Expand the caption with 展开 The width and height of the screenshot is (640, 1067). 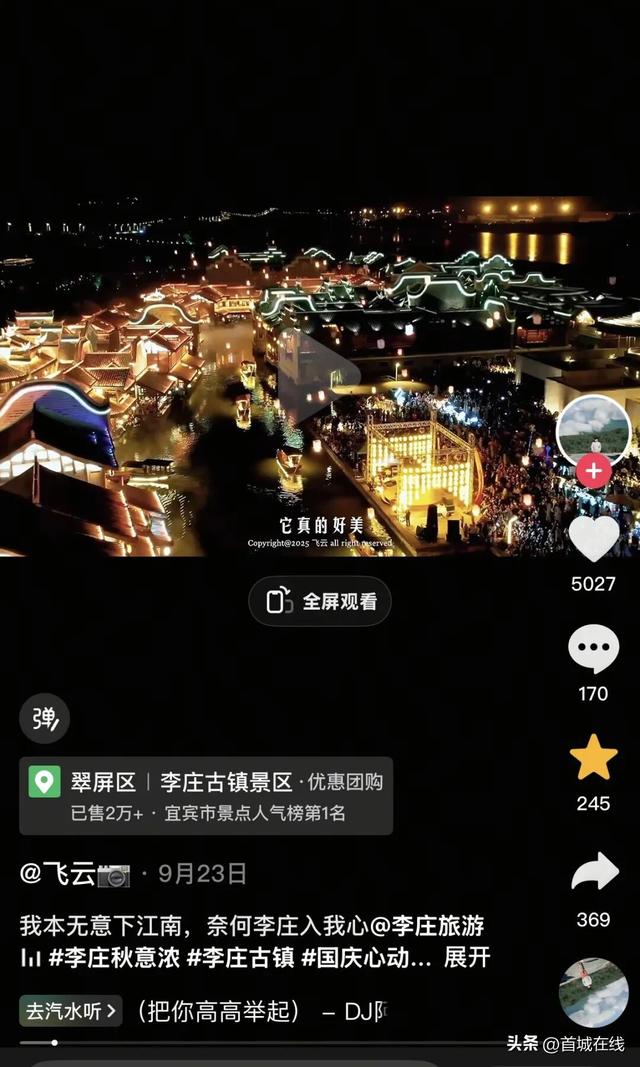[x=467, y=957]
